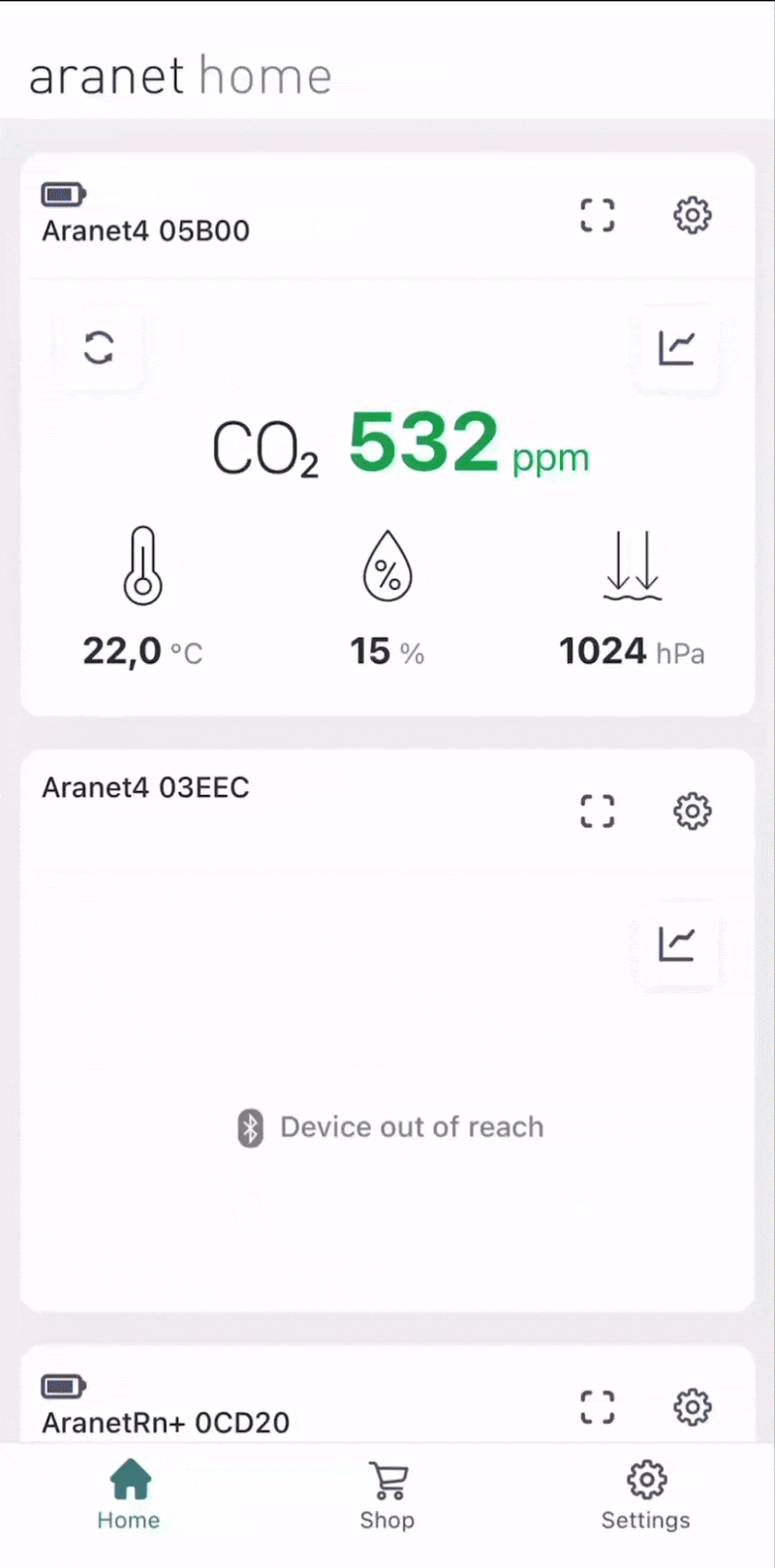
Task: Refresh readings for Aranet4 05B00
Action: [99, 348]
